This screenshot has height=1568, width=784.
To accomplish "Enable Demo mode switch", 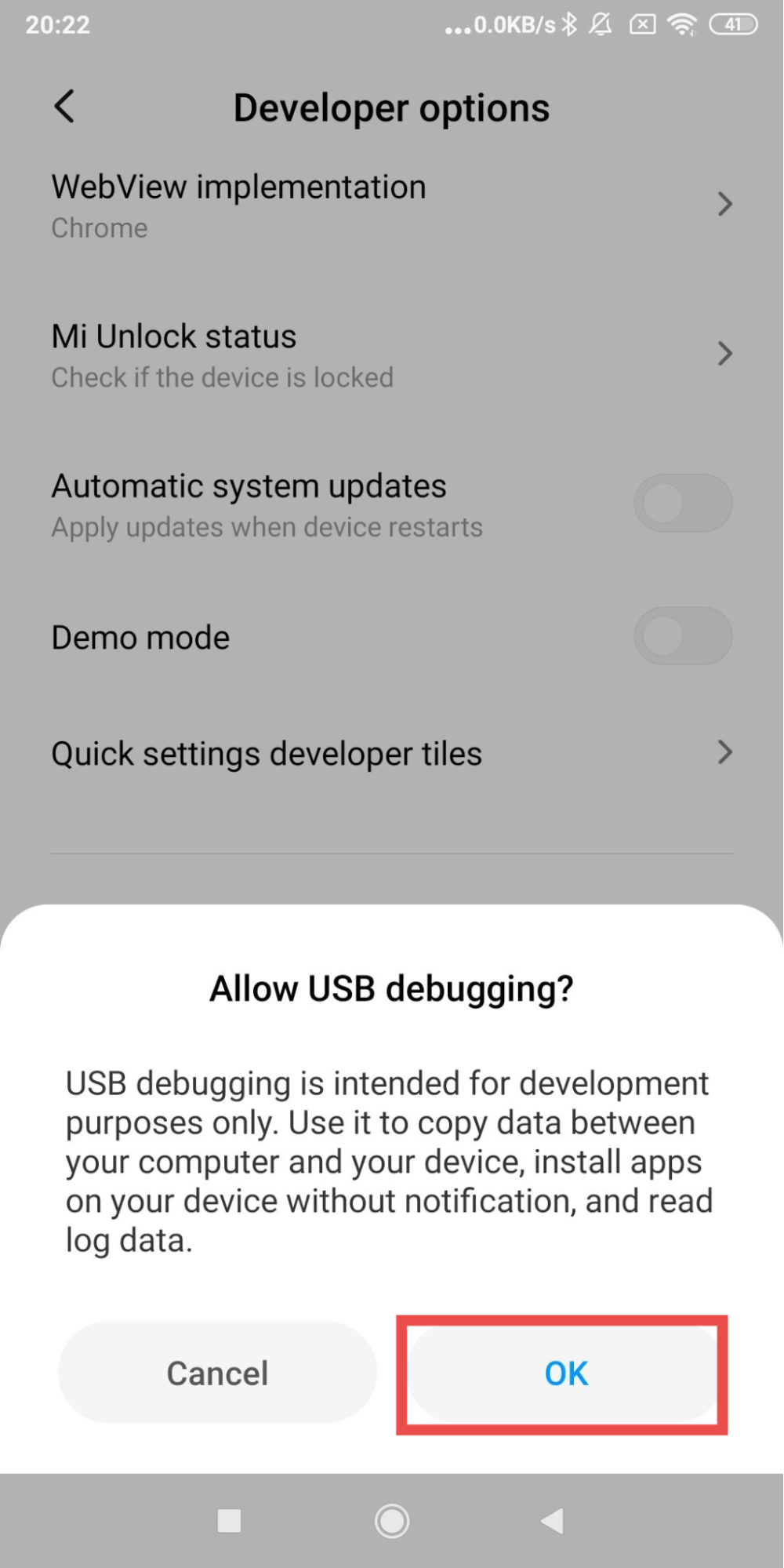I will coord(683,636).
